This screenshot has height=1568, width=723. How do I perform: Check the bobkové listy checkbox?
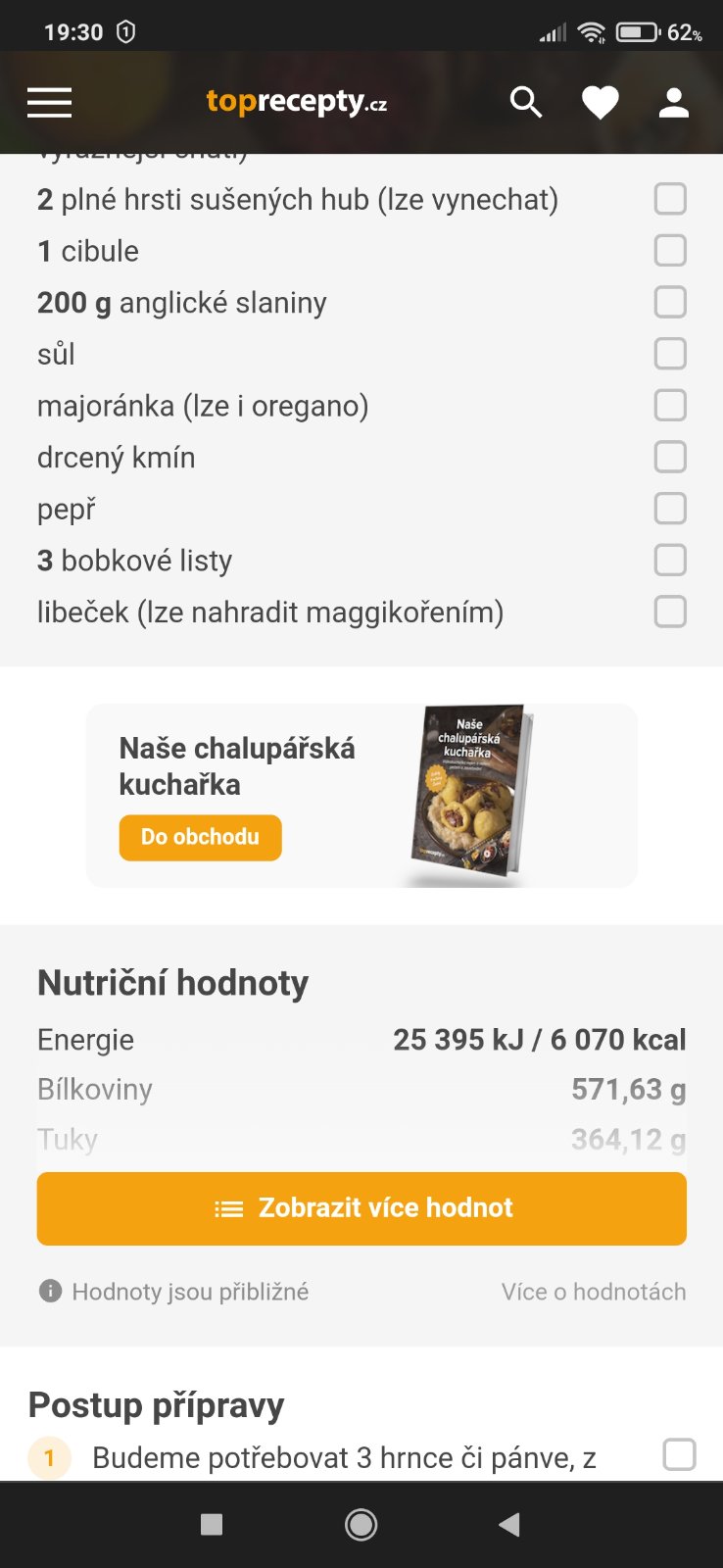point(670,561)
